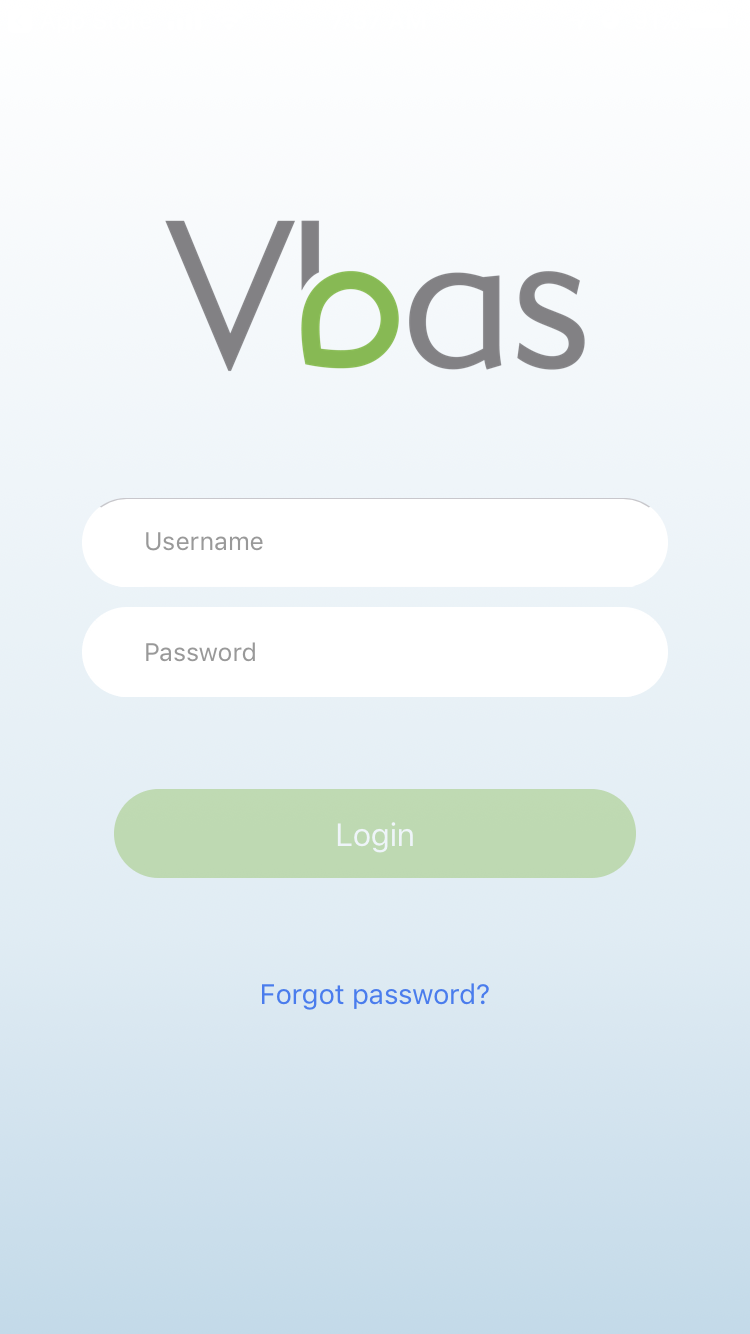Tap the green Login button
Screen dimensions: 750x1334
375,834
